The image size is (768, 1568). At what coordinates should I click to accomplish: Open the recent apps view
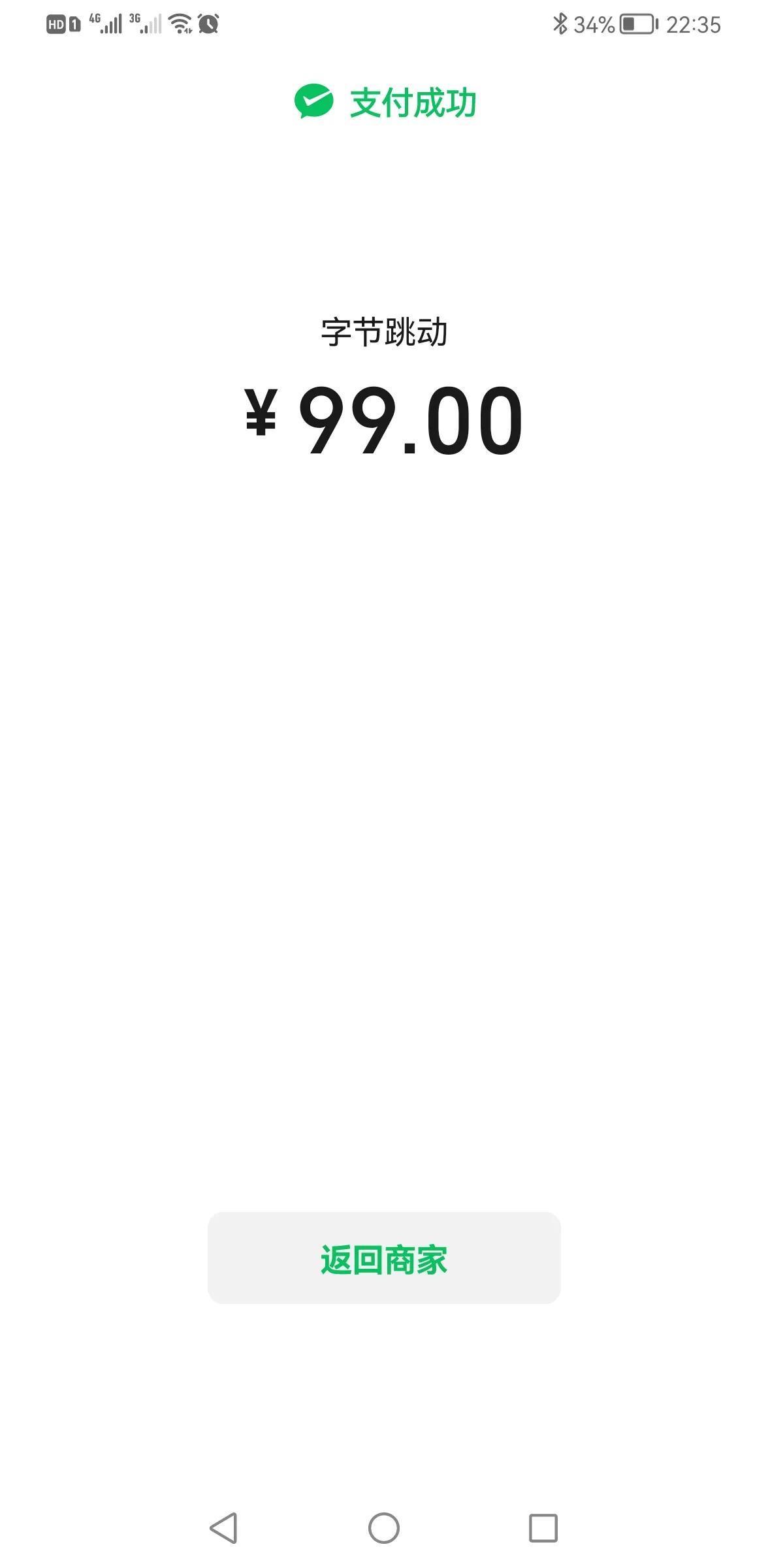click(543, 1528)
